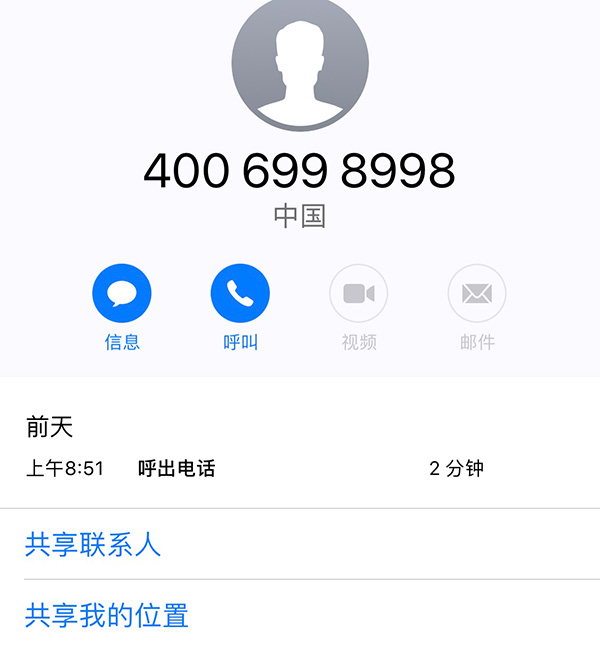This screenshot has width=600, height=650.
Task: Tap 共享联系人 to share this contact
Action: coord(93,544)
